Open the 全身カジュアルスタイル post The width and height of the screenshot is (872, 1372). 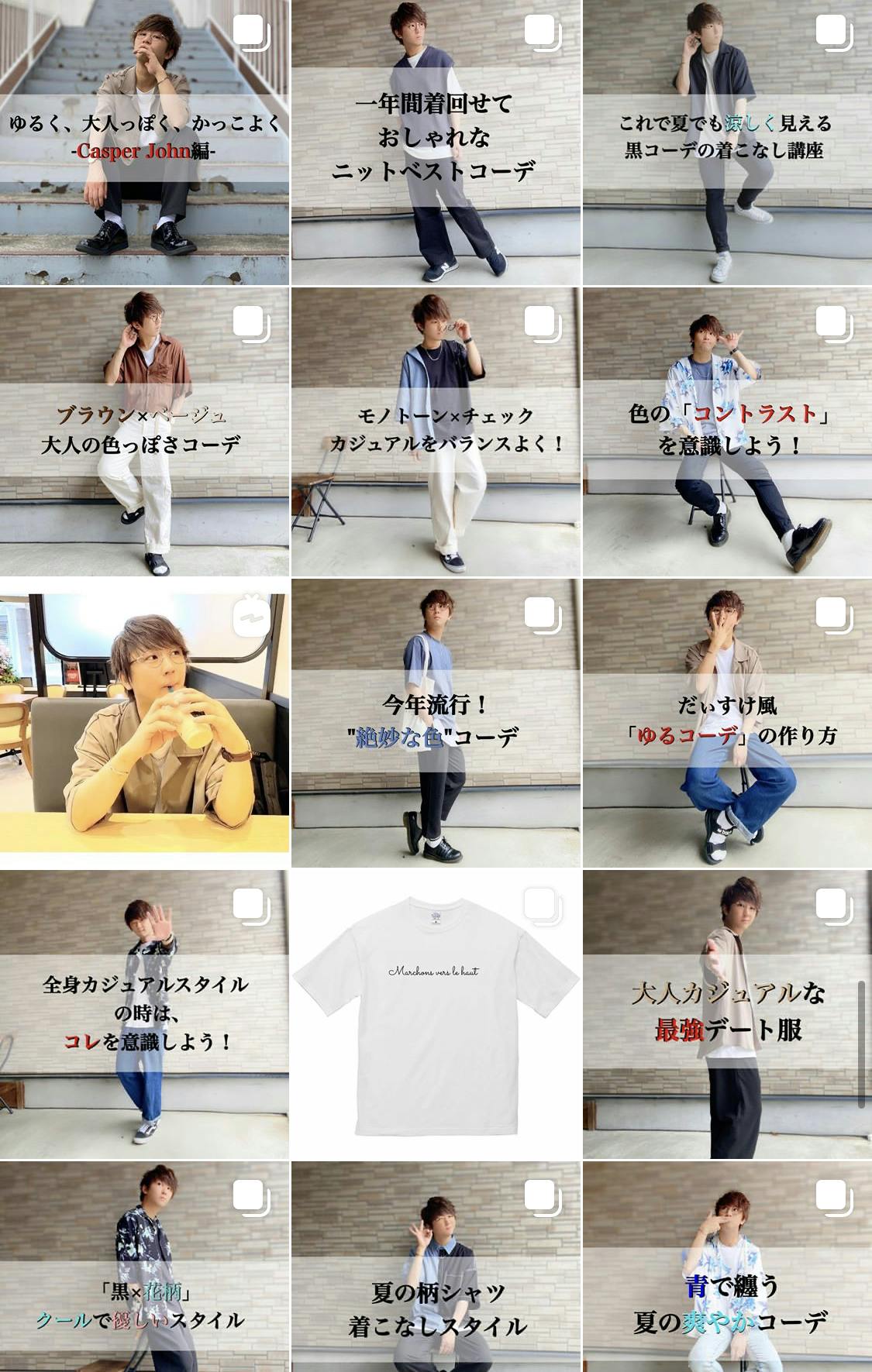(x=144, y=1014)
